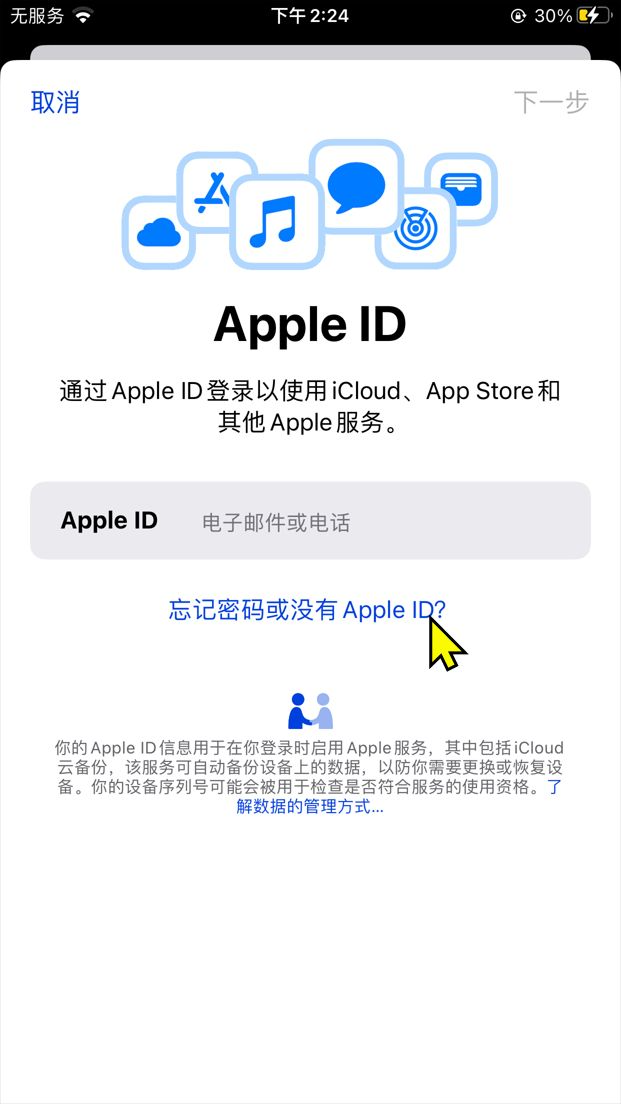Focus the Apple ID email or phone field

pyautogui.click(x=380, y=522)
